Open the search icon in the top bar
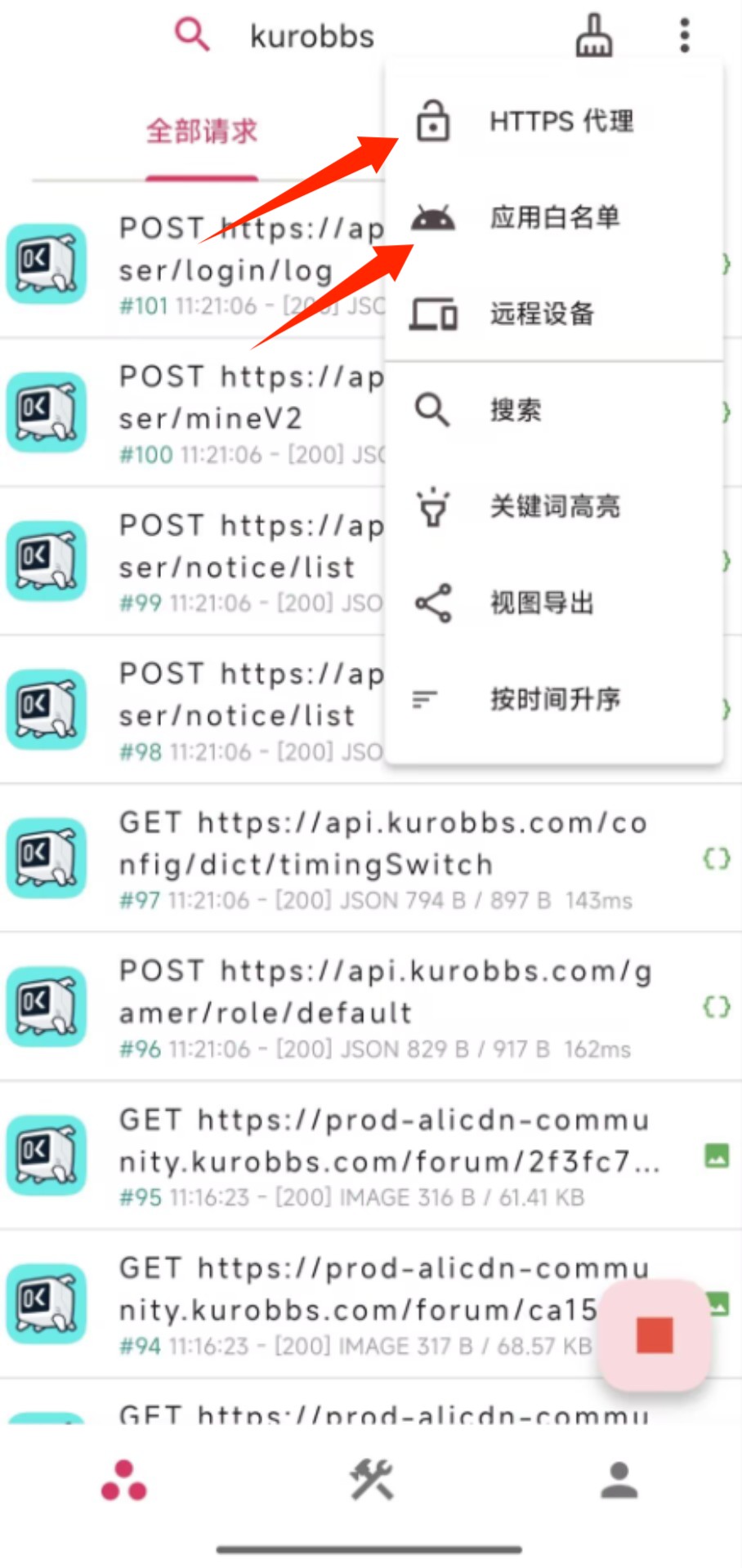Image resolution: width=742 pixels, height=1568 pixels. click(191, 34)
